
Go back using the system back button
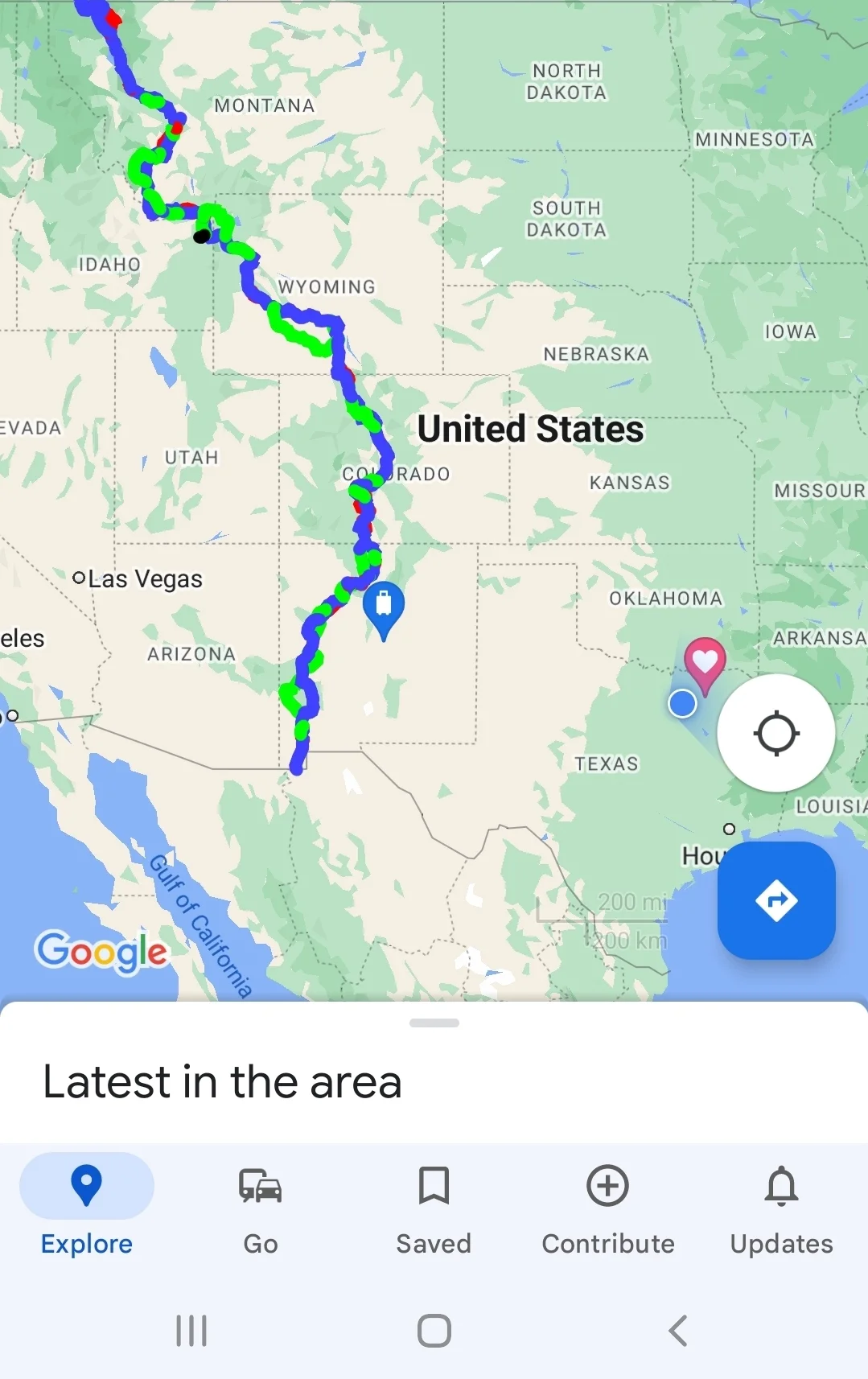pyautogui.click(x=677, y=1331)
